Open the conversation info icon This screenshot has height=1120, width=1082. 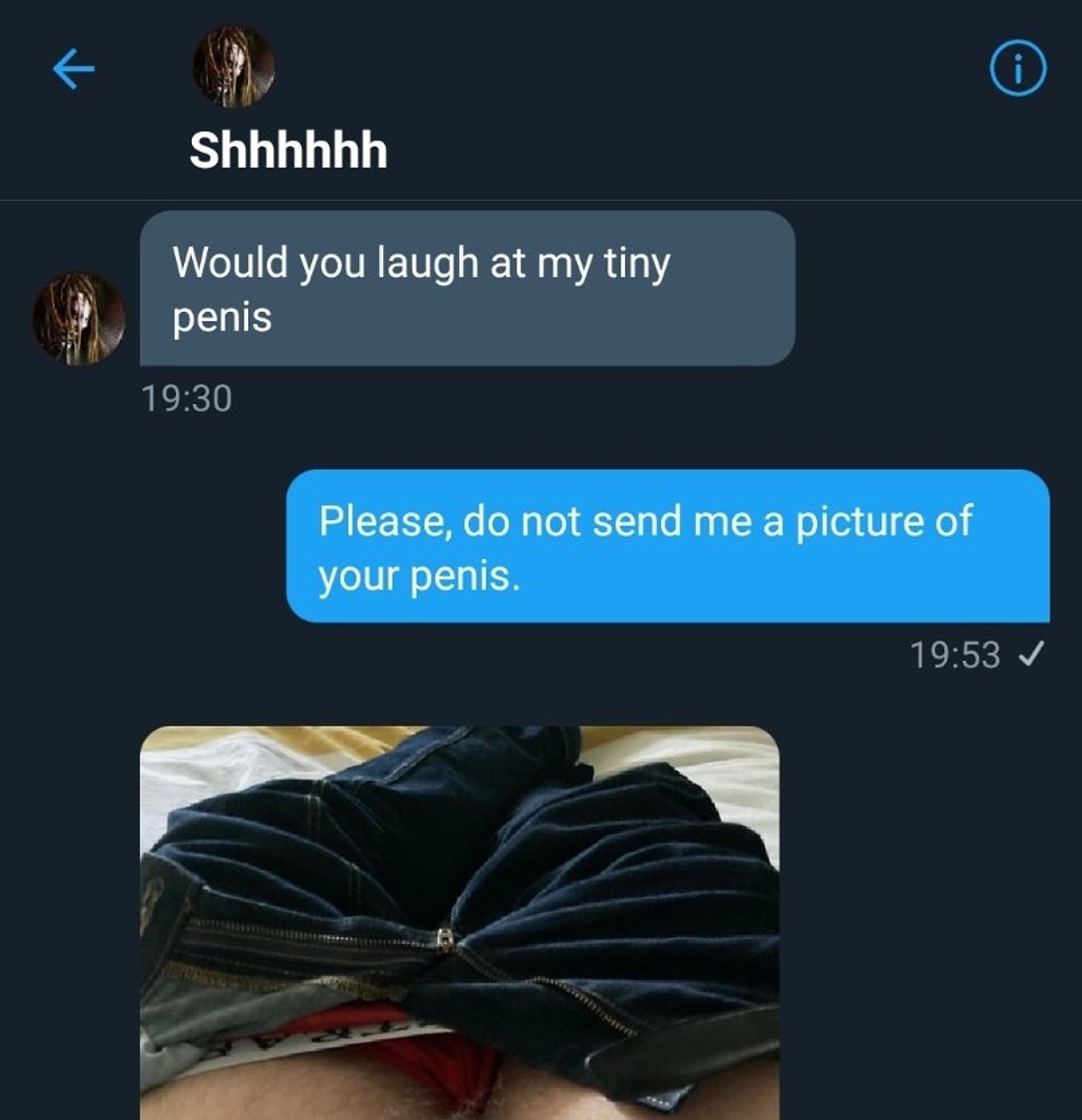coord(1018,69)
